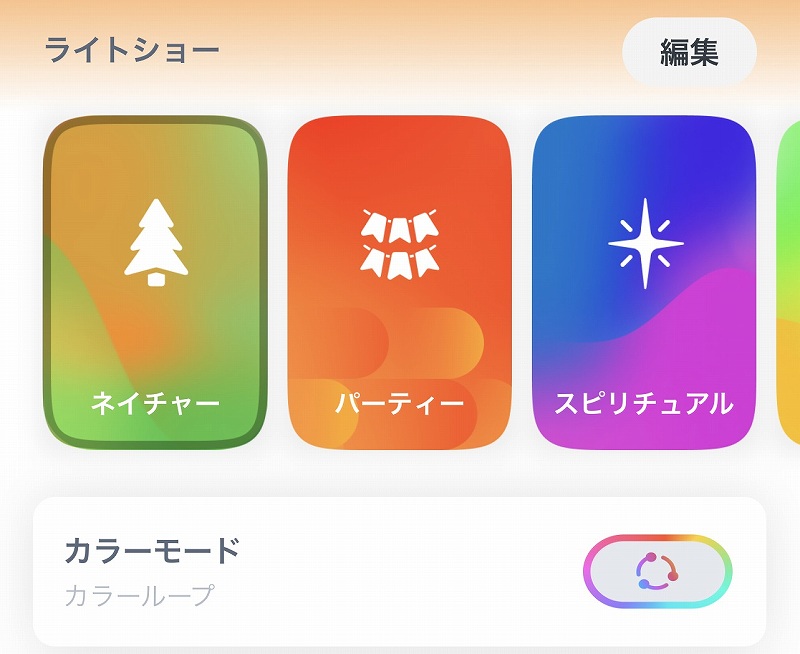
Task: Toggle the カラーモード color loop button
Action: point(657,571)
